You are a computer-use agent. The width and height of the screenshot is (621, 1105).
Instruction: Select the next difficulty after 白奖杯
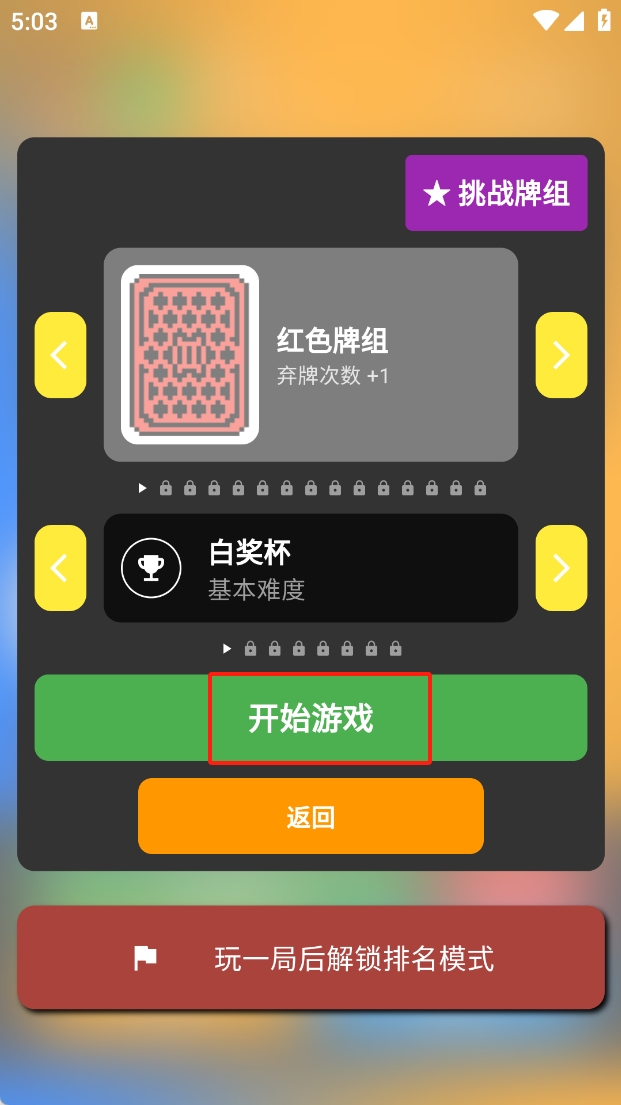(x=561, y=568)
